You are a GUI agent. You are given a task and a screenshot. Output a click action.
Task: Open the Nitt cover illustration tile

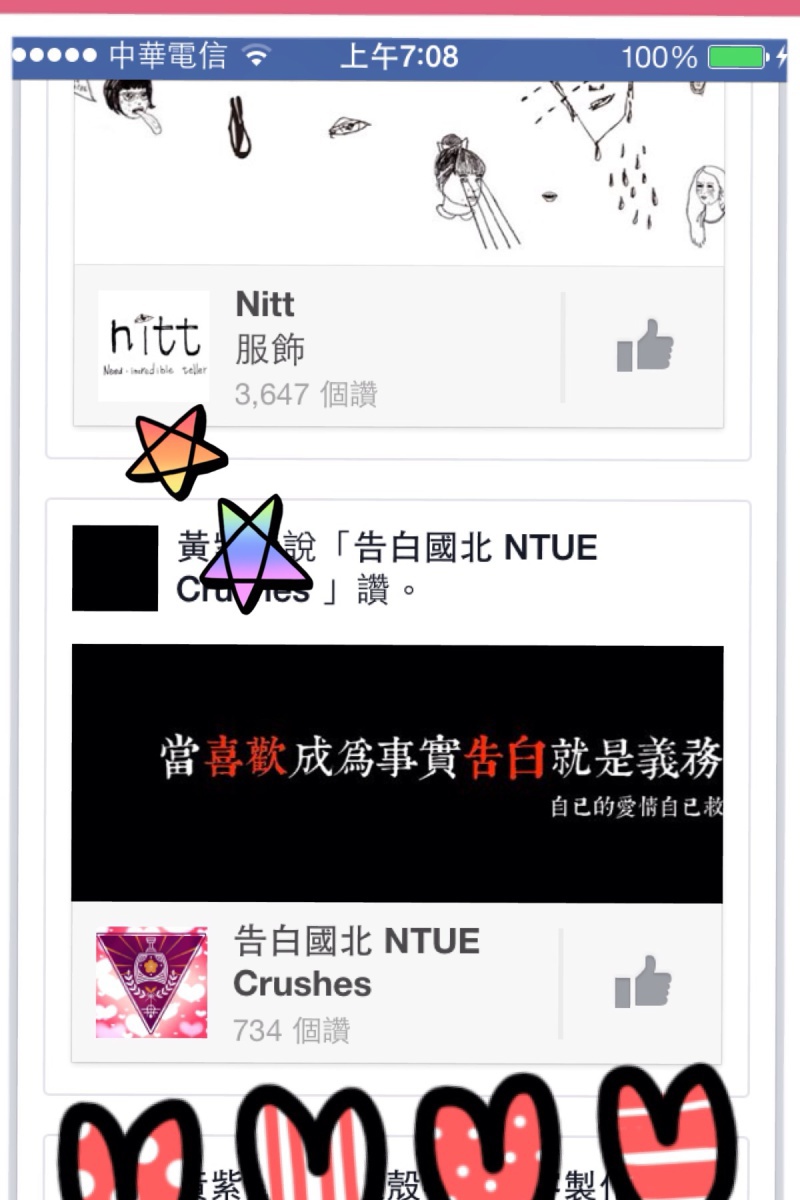398,170
